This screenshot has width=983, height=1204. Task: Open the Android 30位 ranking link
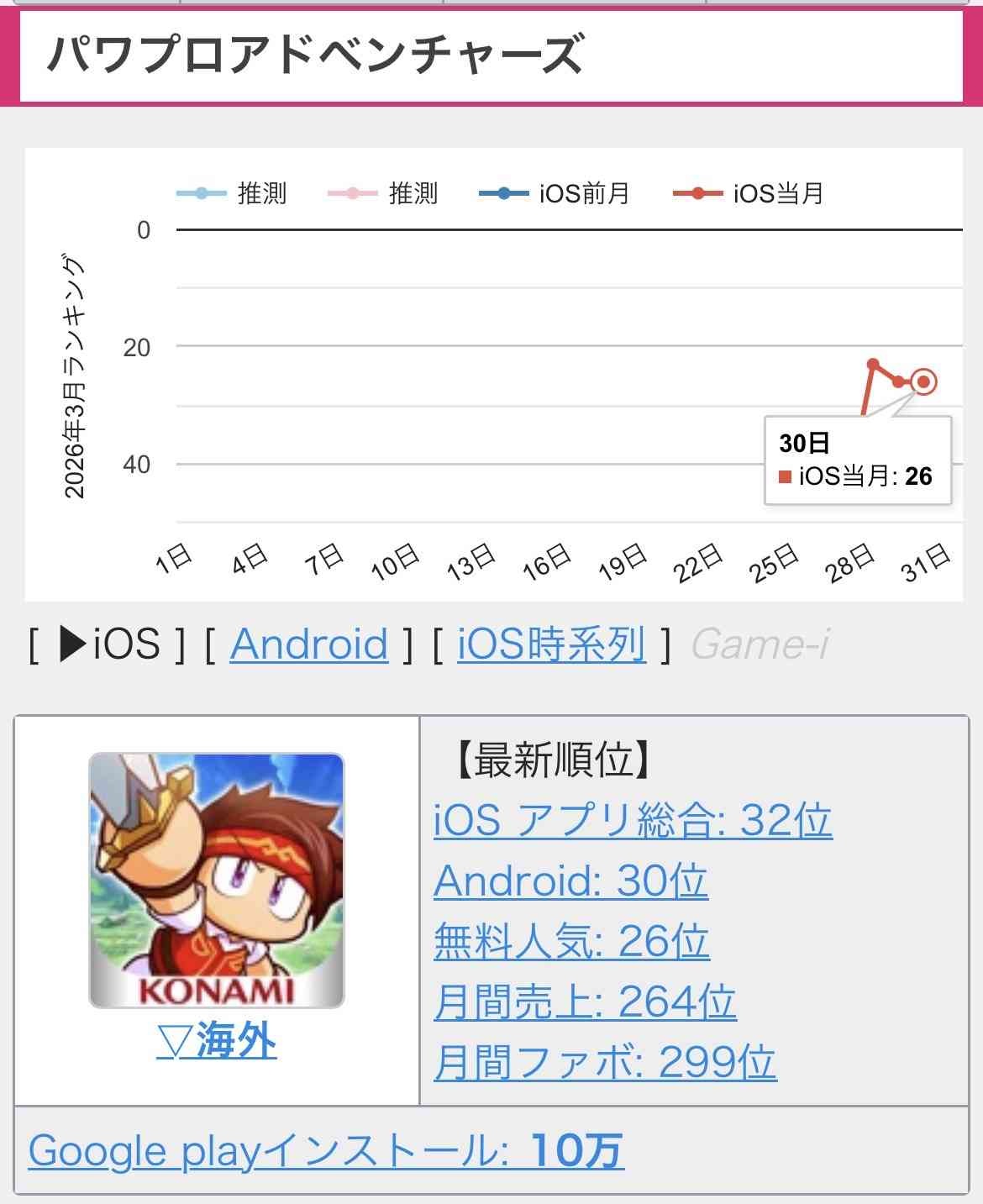click(570, 881)
